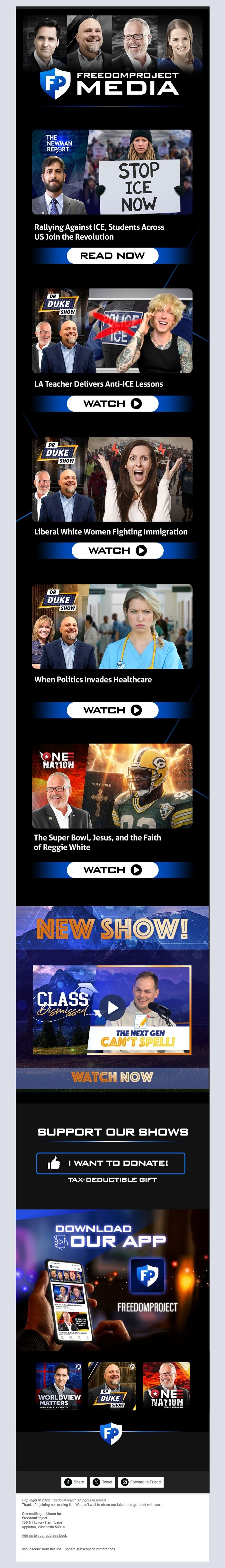Screen dimensions: 225x1568
Task: Share this email on Facebook
Action: click(x=74, y=1481)
